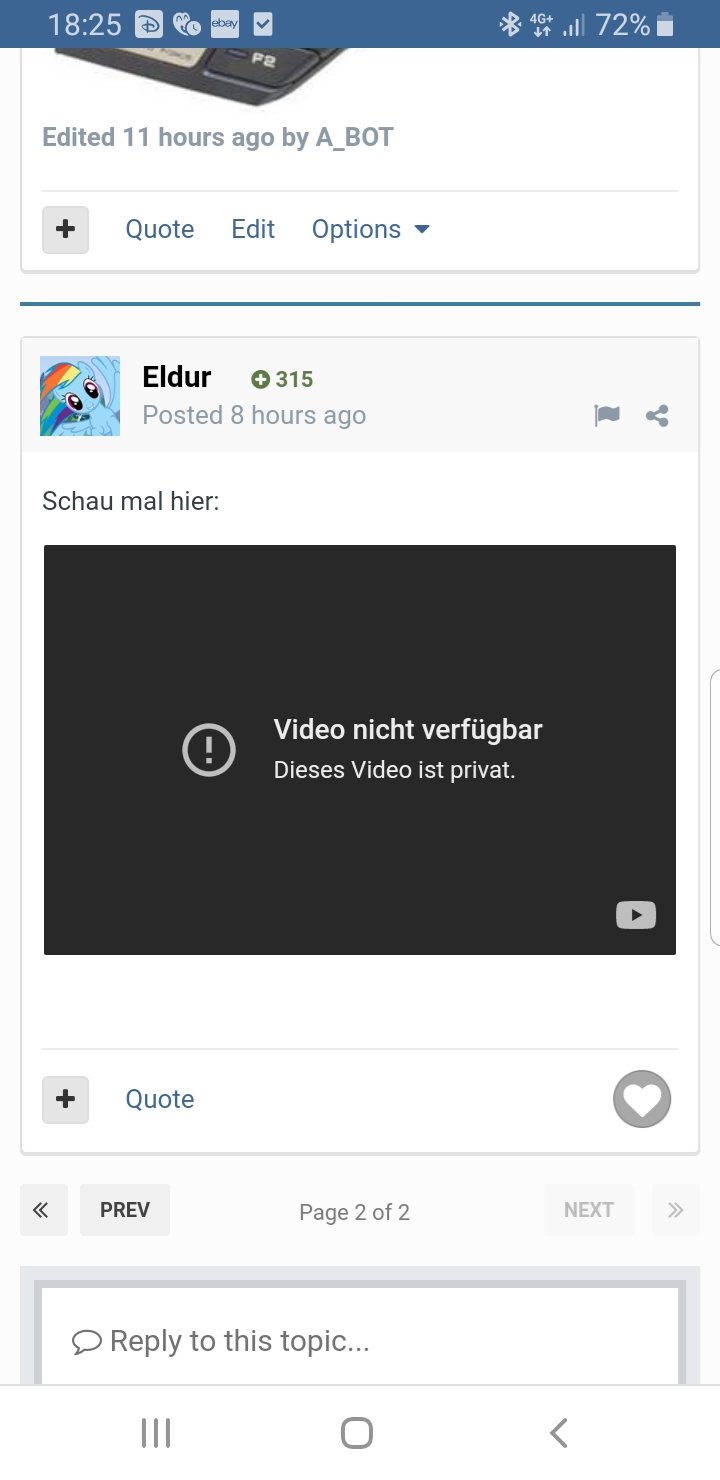This screenshot has width=720, height=1480.
Task: Open A_BOT's profile link
Action: pyautogui.click(x=354, y=137)
